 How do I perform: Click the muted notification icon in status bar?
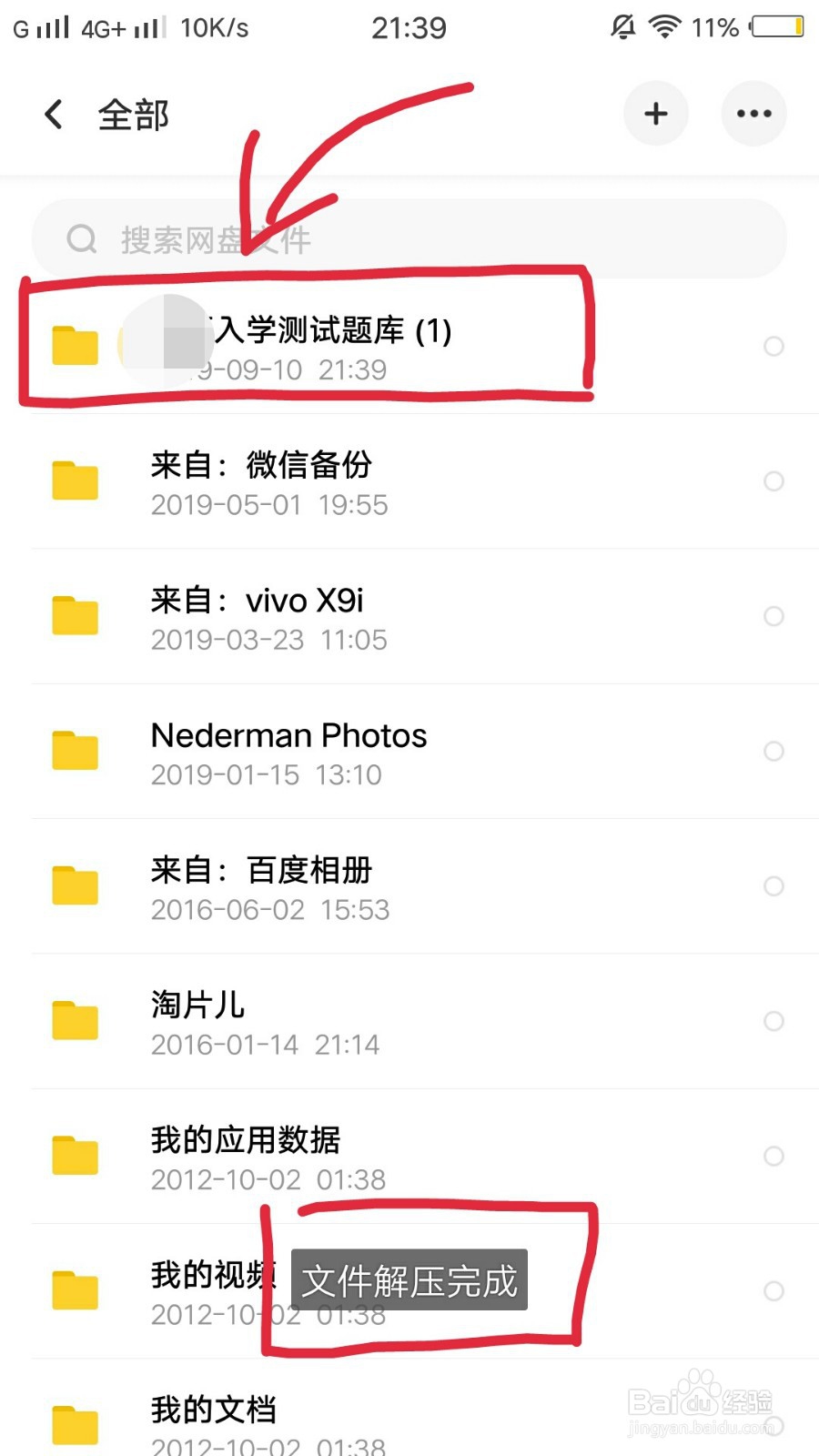click(622, 27)
